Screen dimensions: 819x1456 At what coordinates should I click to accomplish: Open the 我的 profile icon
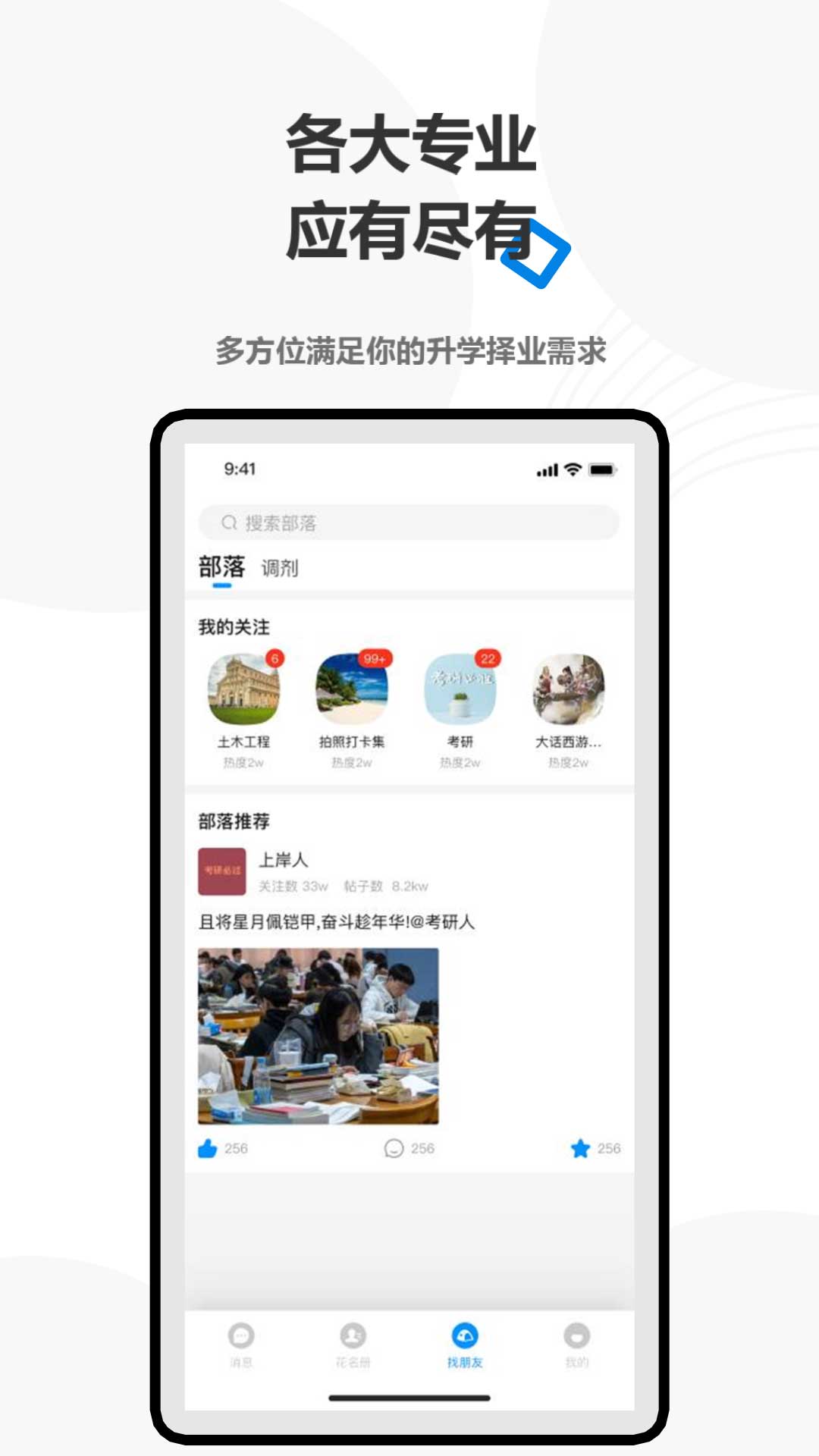[x=576, y=1337]
